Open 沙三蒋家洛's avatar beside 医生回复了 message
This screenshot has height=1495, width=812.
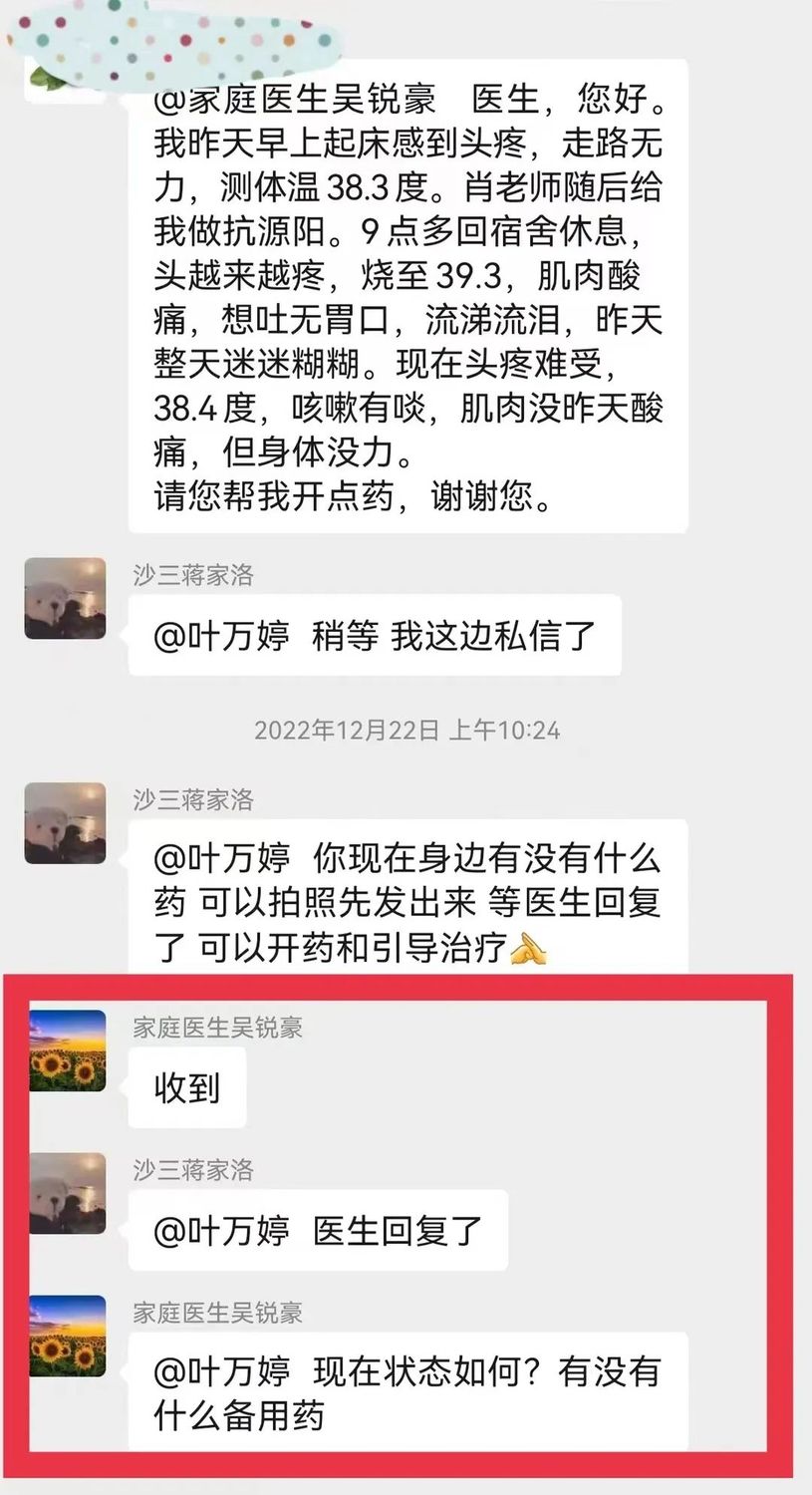68,1193
